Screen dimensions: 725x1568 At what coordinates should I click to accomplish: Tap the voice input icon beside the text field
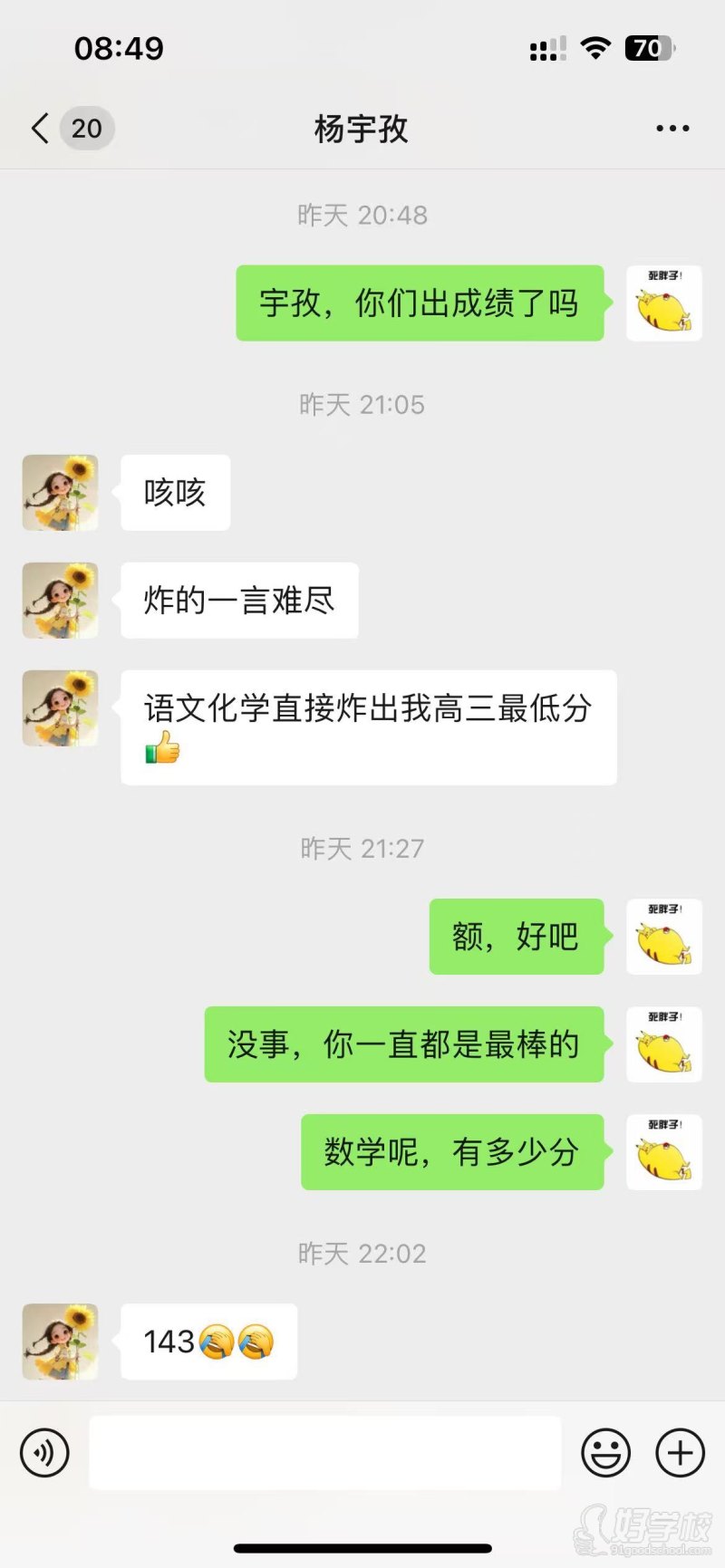click(x=43, y=1452)
